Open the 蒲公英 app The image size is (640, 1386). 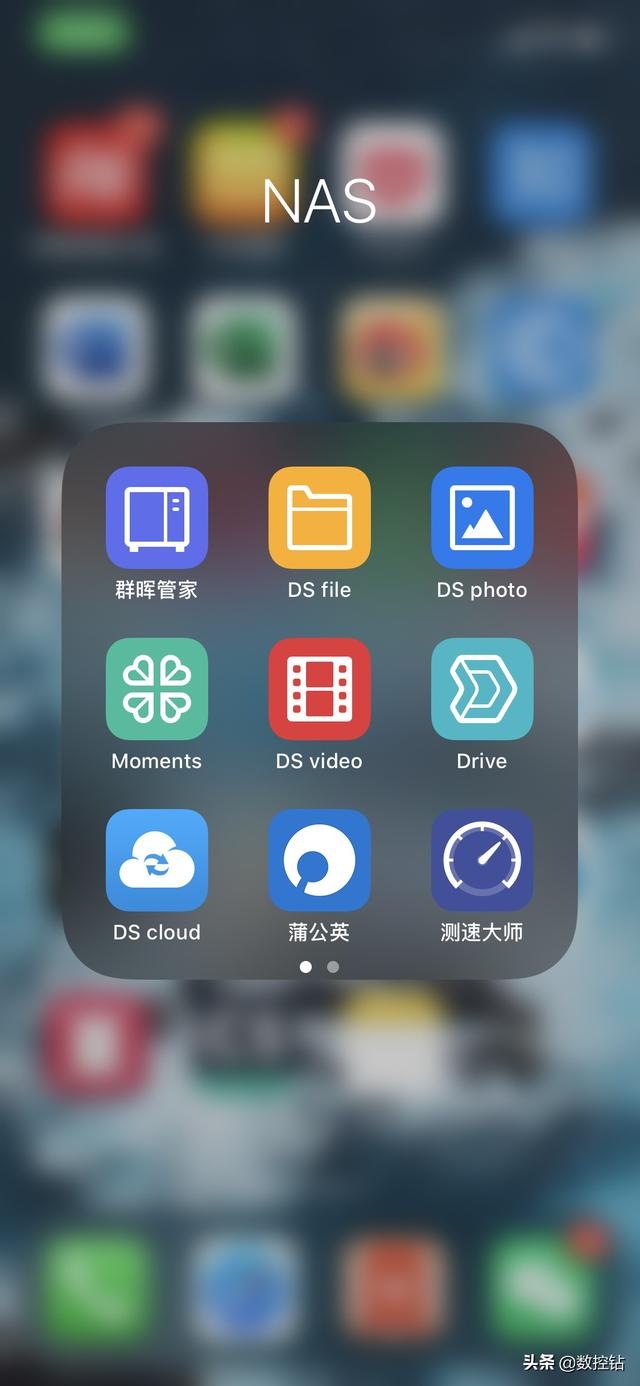[320, 860]
